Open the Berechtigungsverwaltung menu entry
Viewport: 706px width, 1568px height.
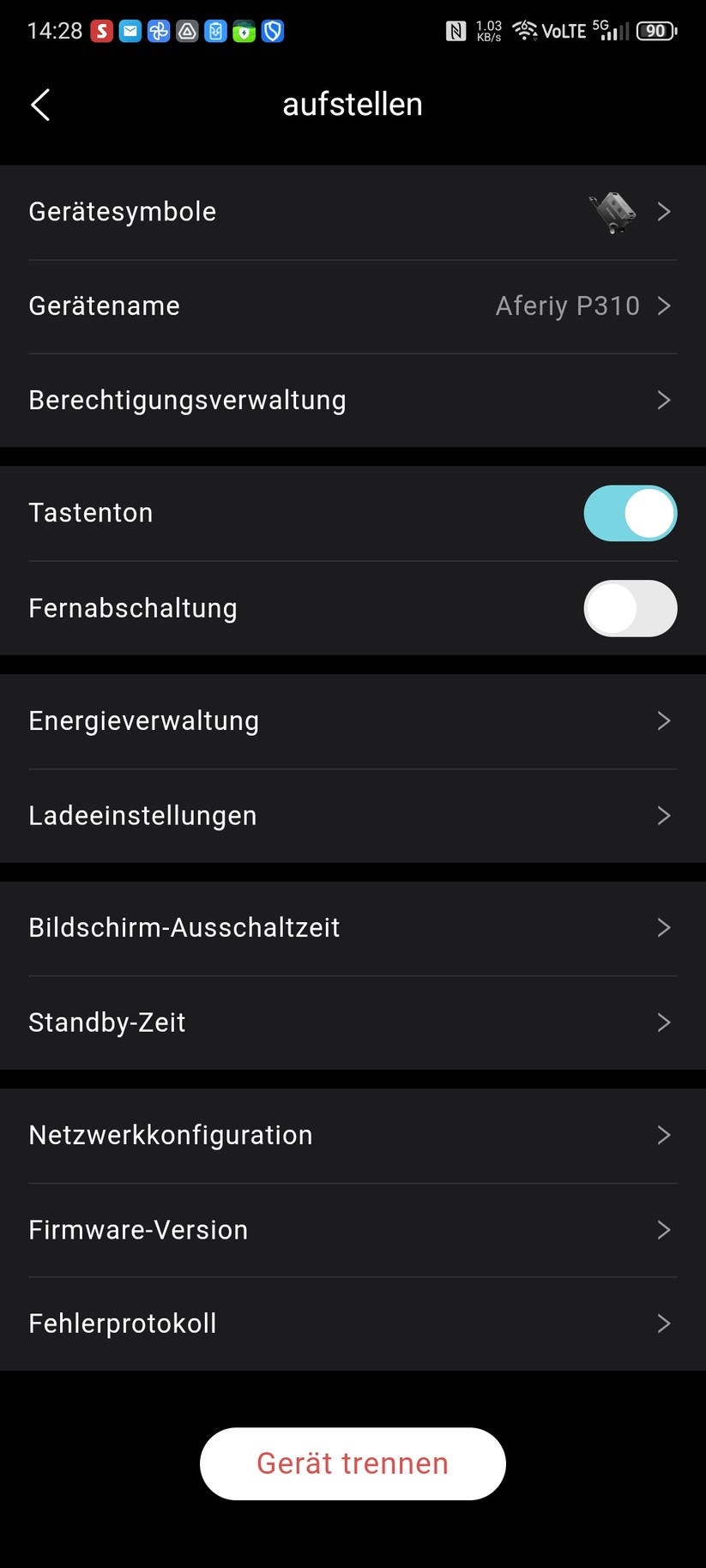[353, 400]
